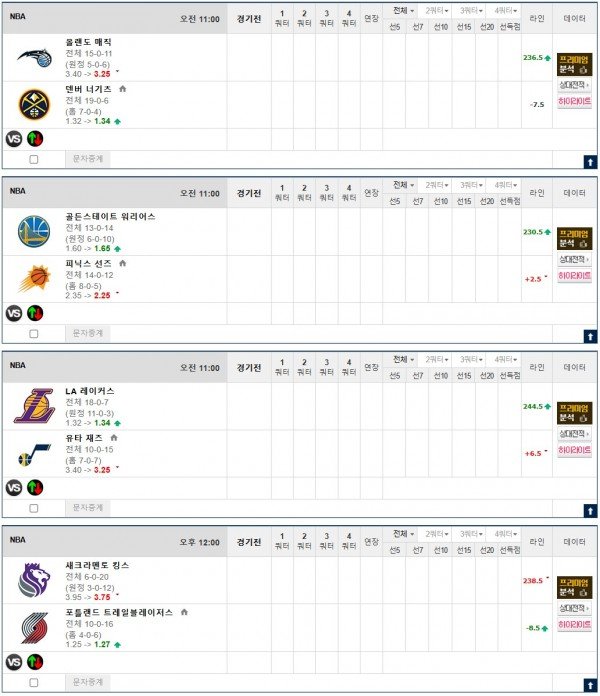
Task: Jump to top from Kings vs Trail Blazers card
Action: point(589,683)
